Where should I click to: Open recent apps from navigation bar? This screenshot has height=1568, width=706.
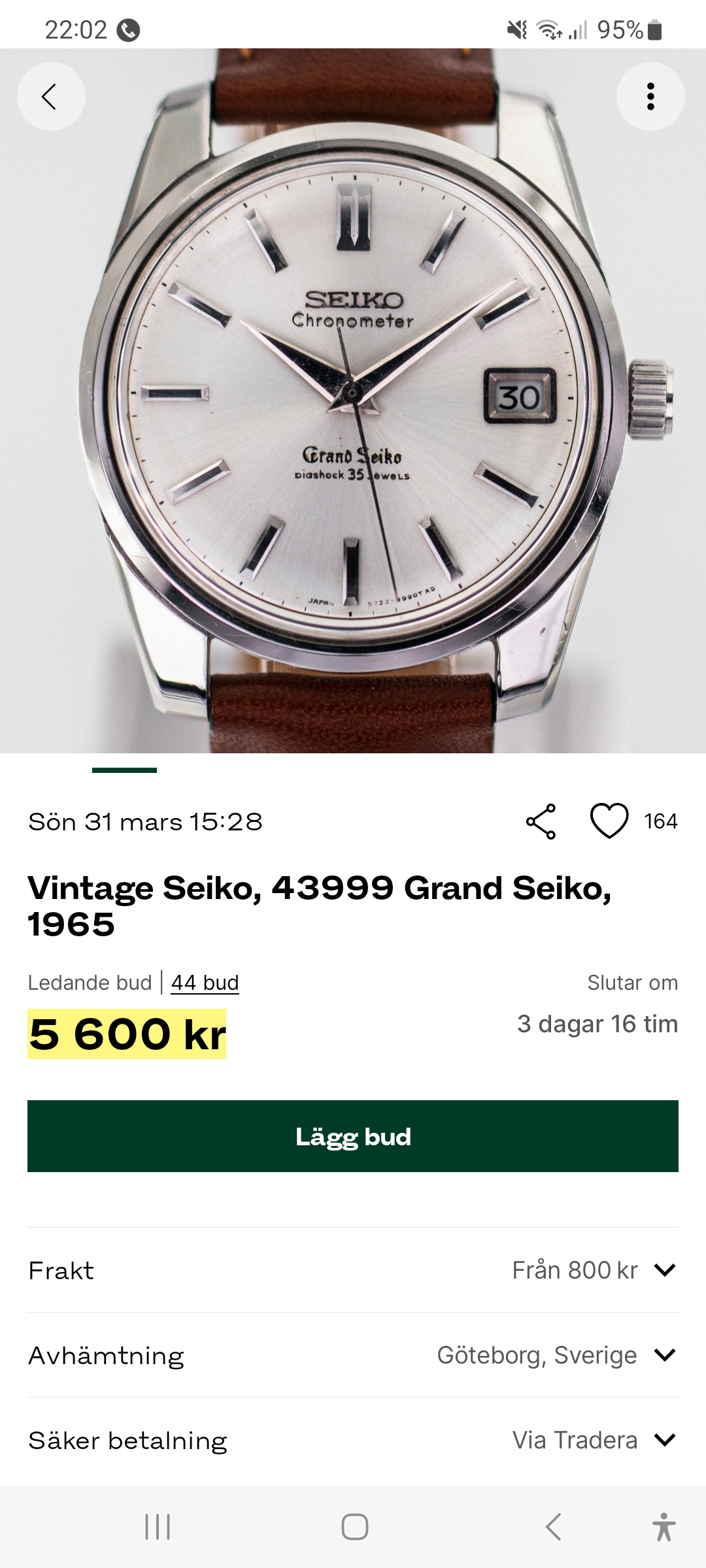coord(158,1527)
